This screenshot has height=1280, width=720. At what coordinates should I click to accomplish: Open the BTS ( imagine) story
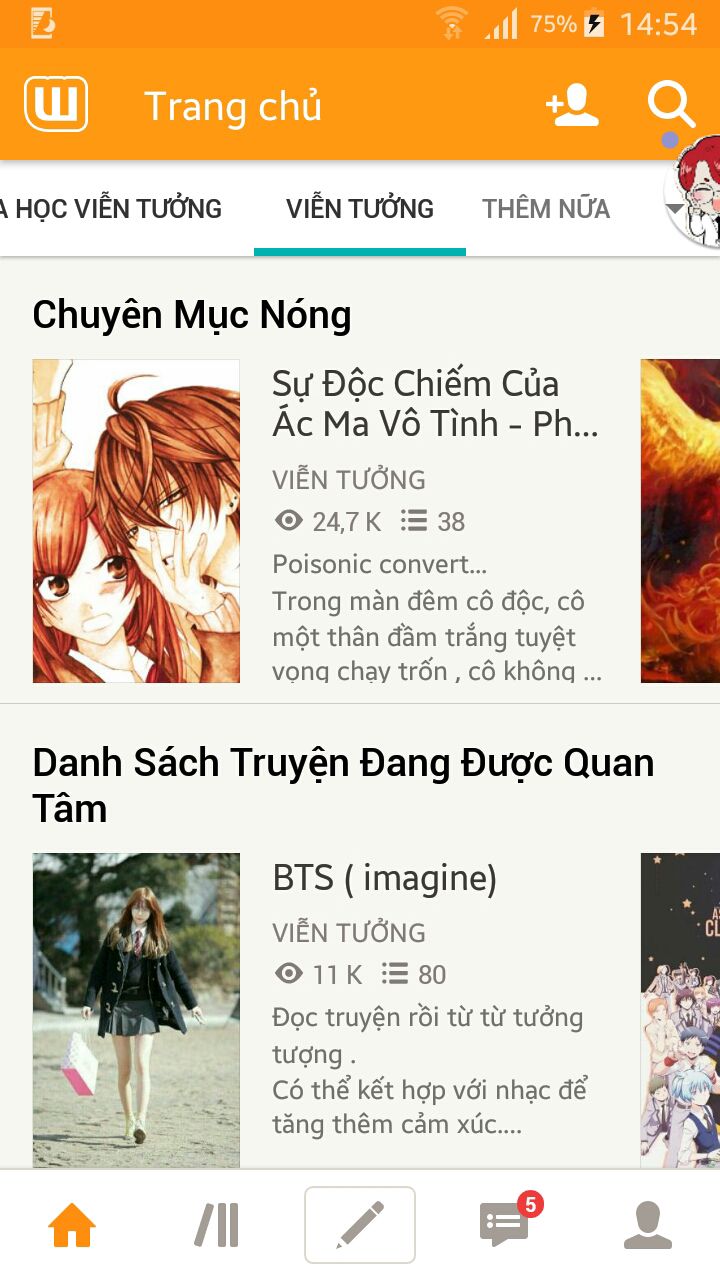385,878
